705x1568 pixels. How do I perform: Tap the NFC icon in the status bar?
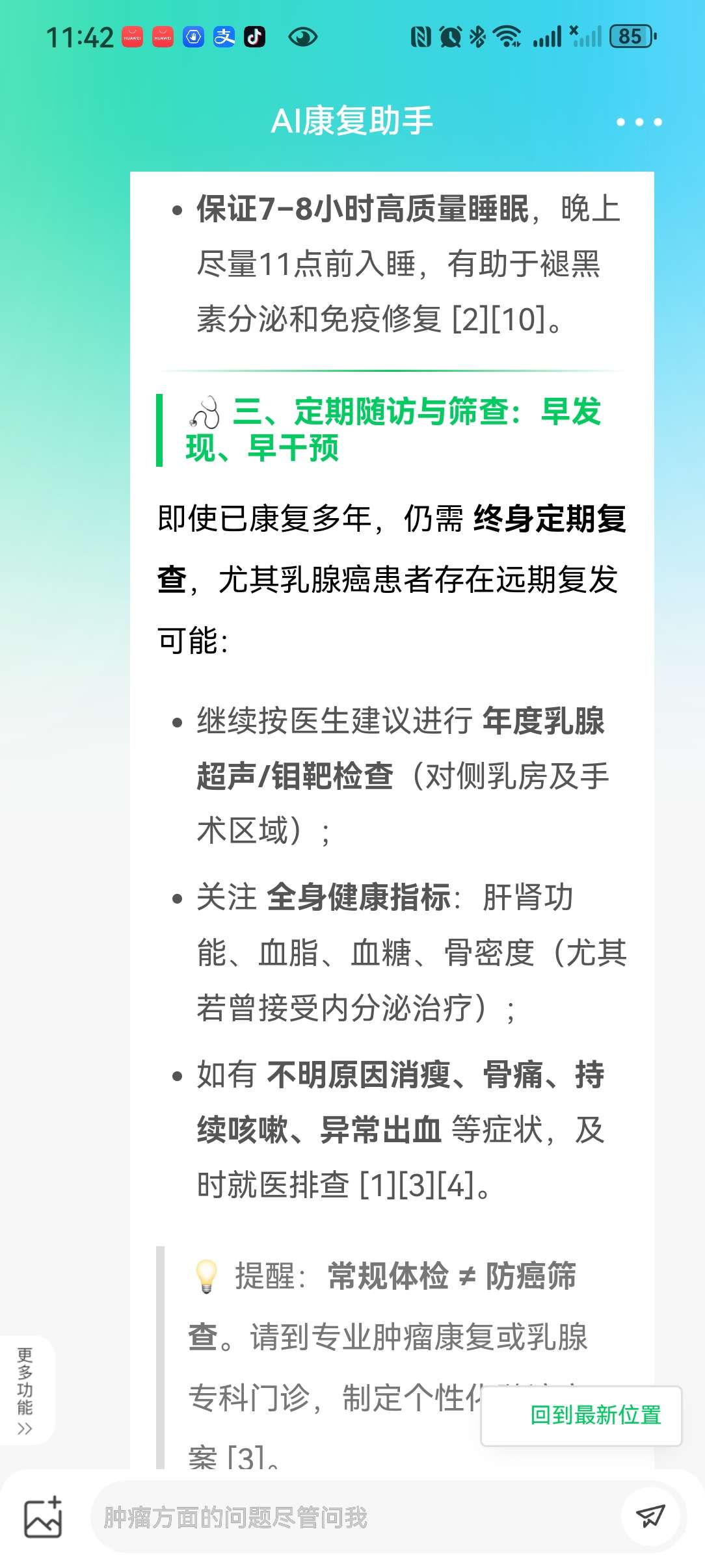[420, 37]
